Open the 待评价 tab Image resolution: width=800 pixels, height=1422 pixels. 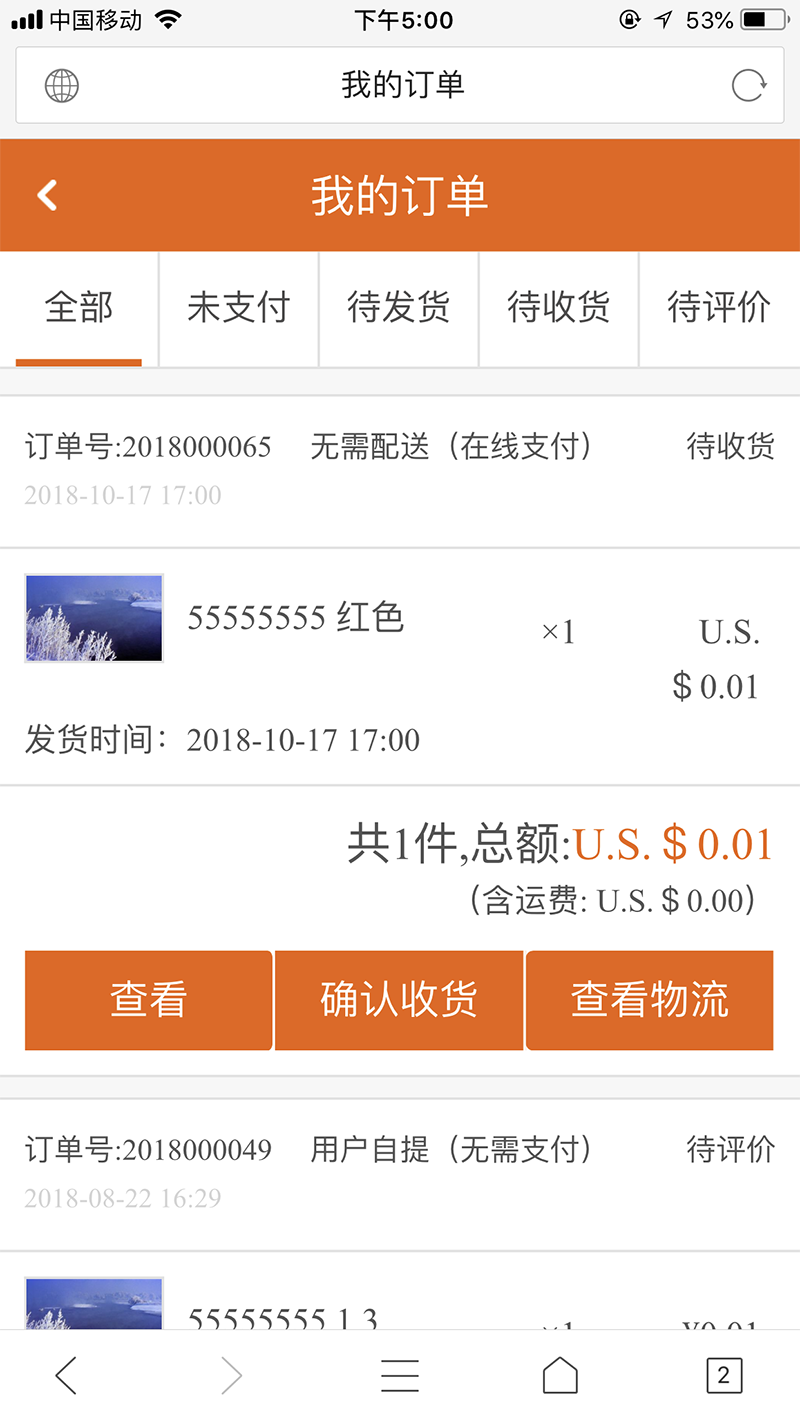click(718, 308)
